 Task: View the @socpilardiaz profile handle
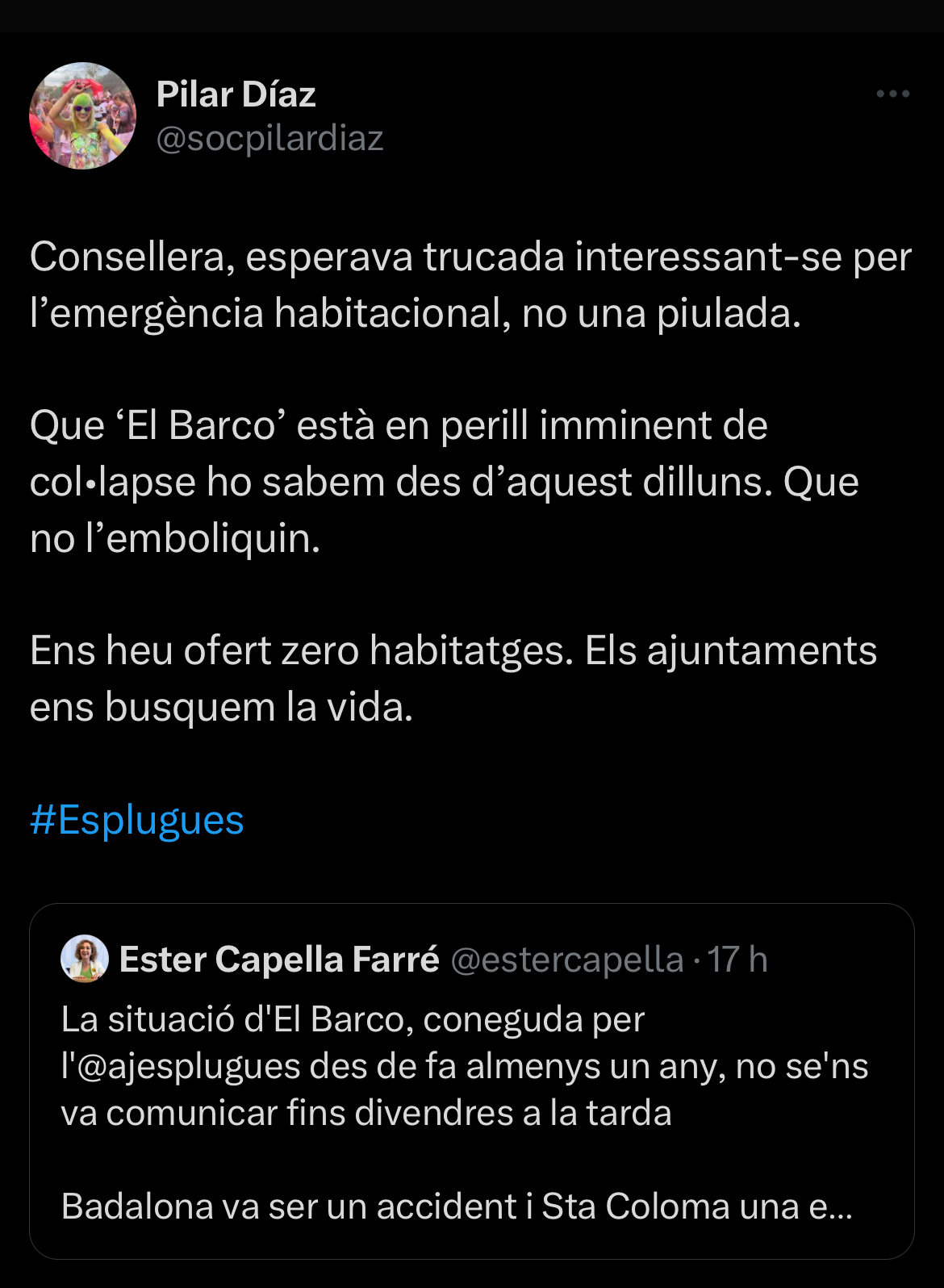tap(269, 139)
